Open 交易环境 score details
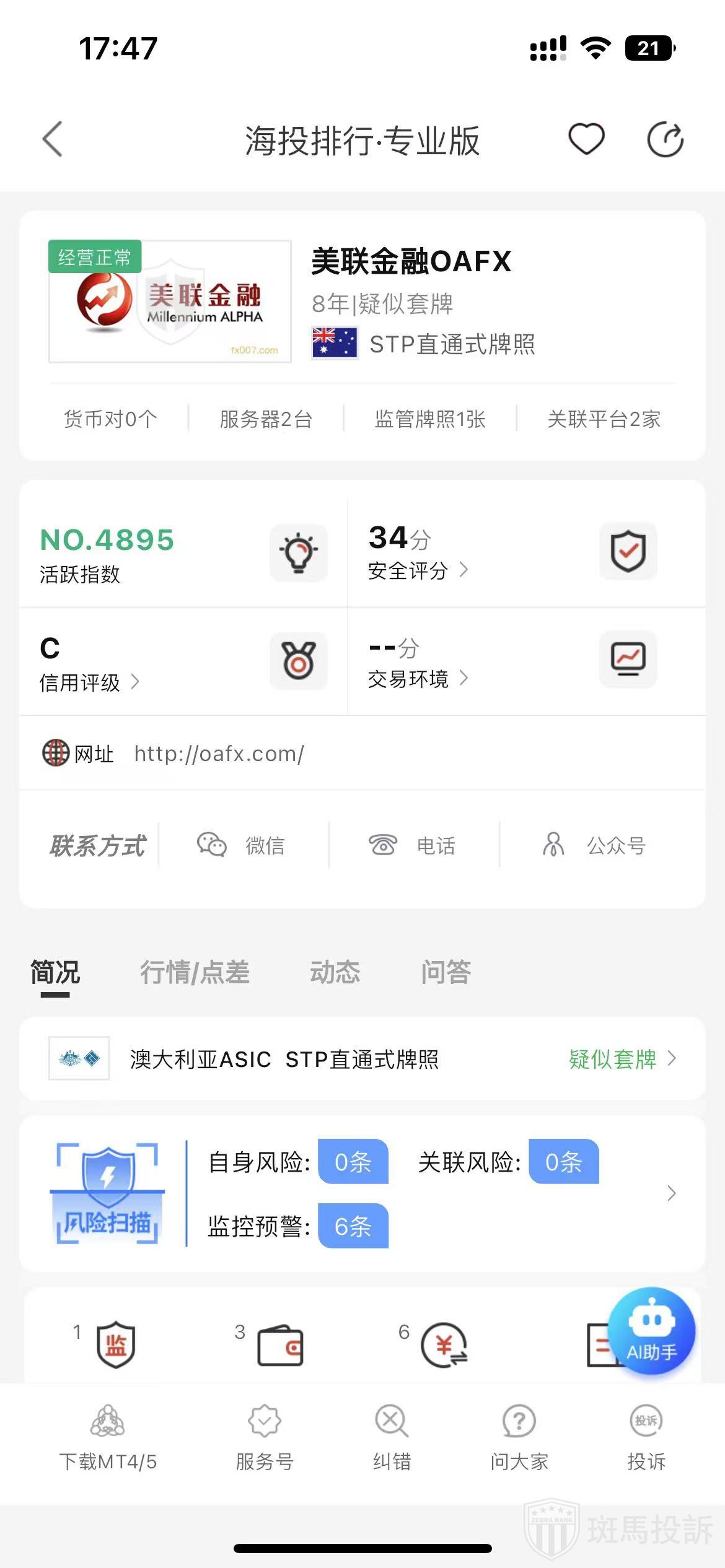The width and height of the screenshot is (725, 1568). (417, 679)
